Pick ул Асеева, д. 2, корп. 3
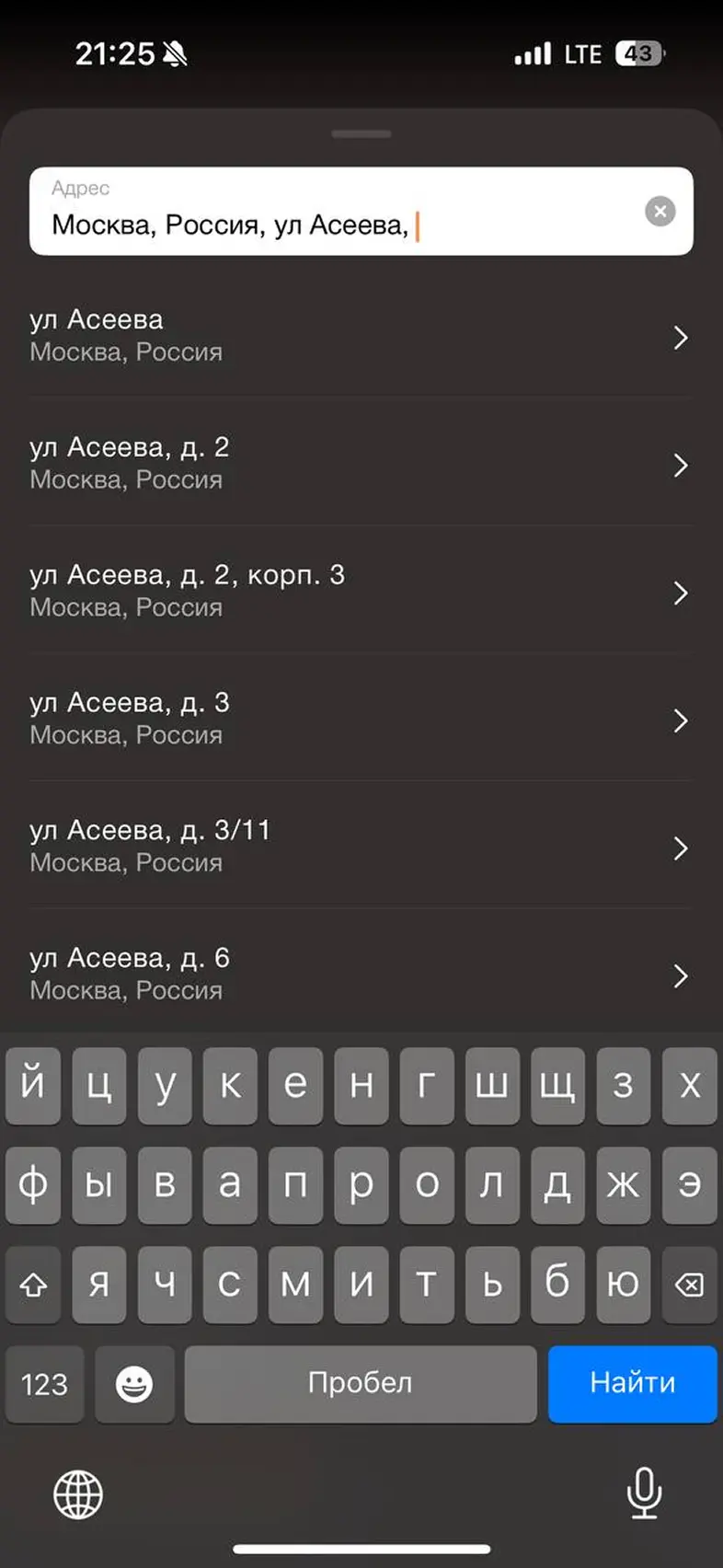 (x=361, y=591)
